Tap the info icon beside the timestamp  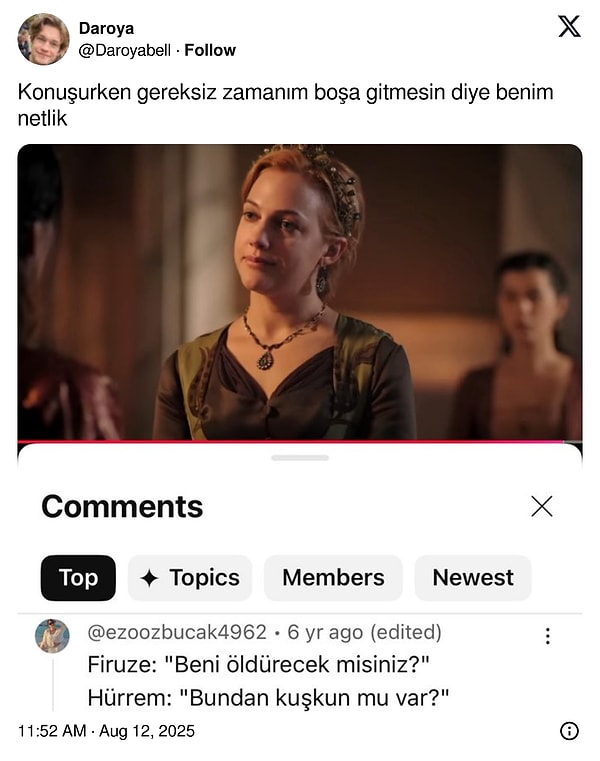pos(569,731)
